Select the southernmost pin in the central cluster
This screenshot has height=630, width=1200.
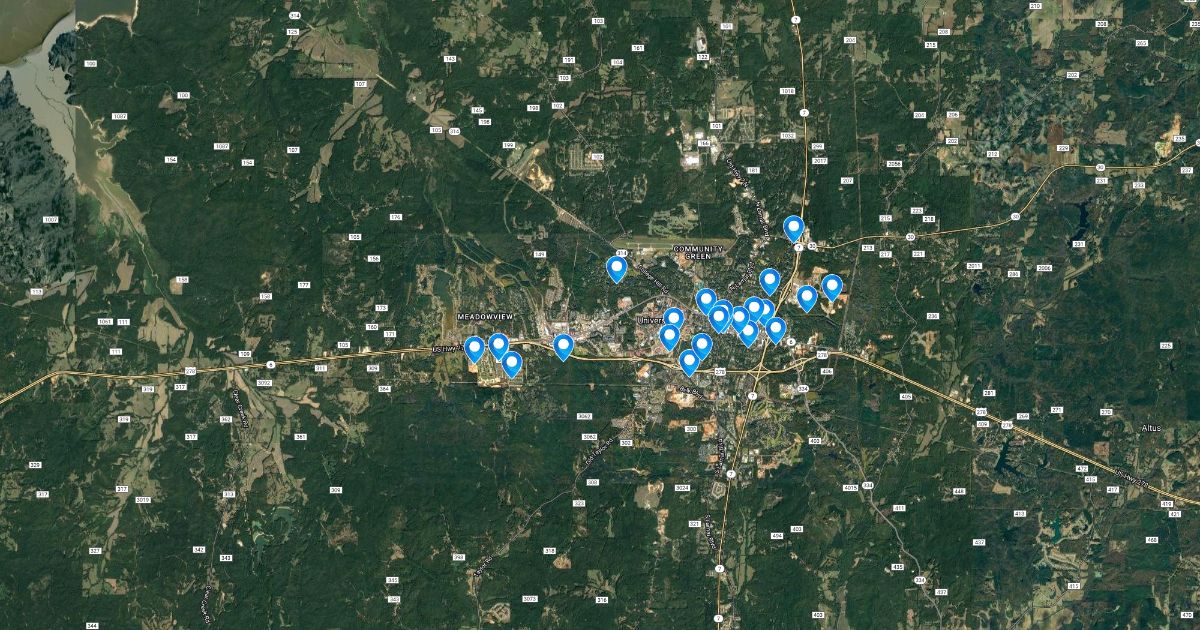[689, 361]
